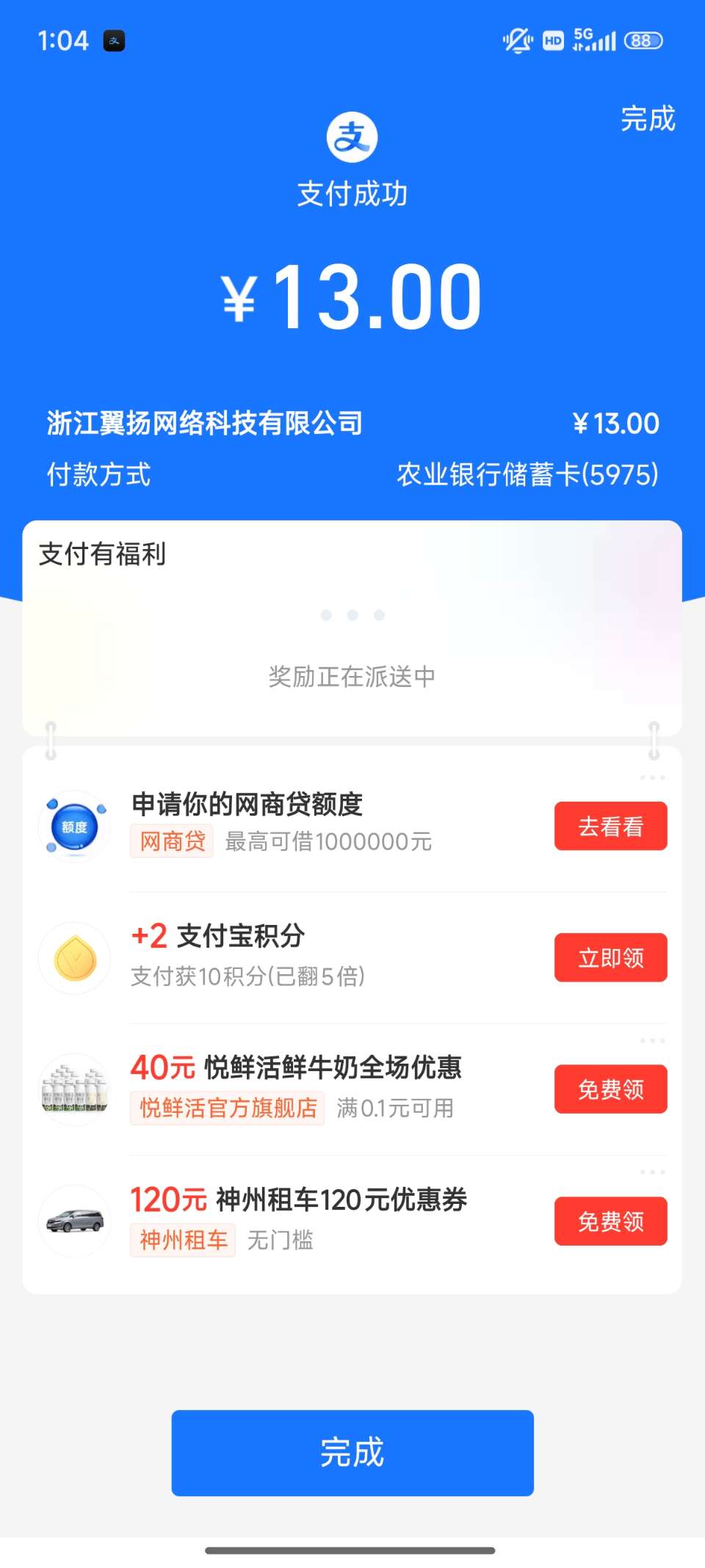Viewport: 705px width, 1568px height.
Task: Tap 免费领 for 神州租车 coupon
Action: coord(610,1221)
